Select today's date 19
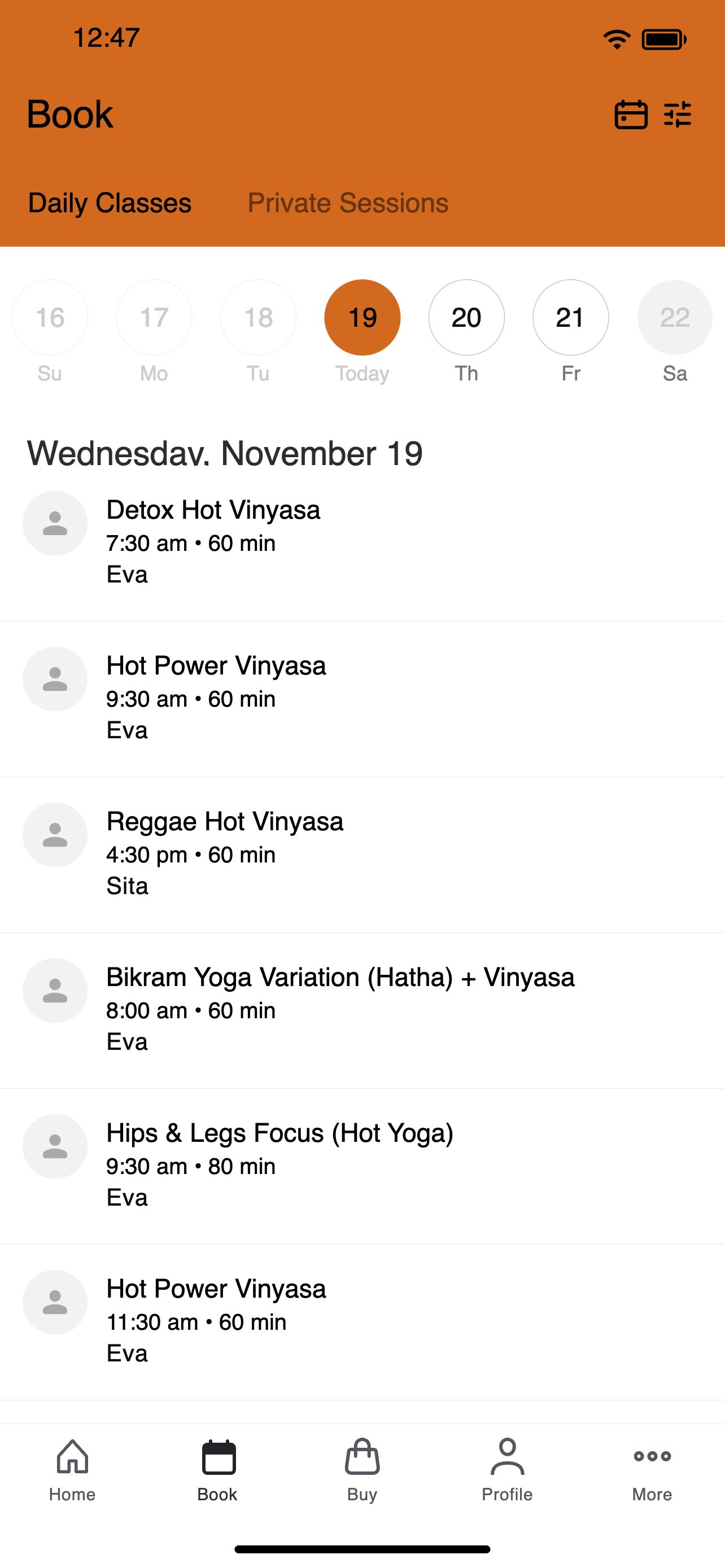This screenshot has height=1568, width=725. (362, 318)
